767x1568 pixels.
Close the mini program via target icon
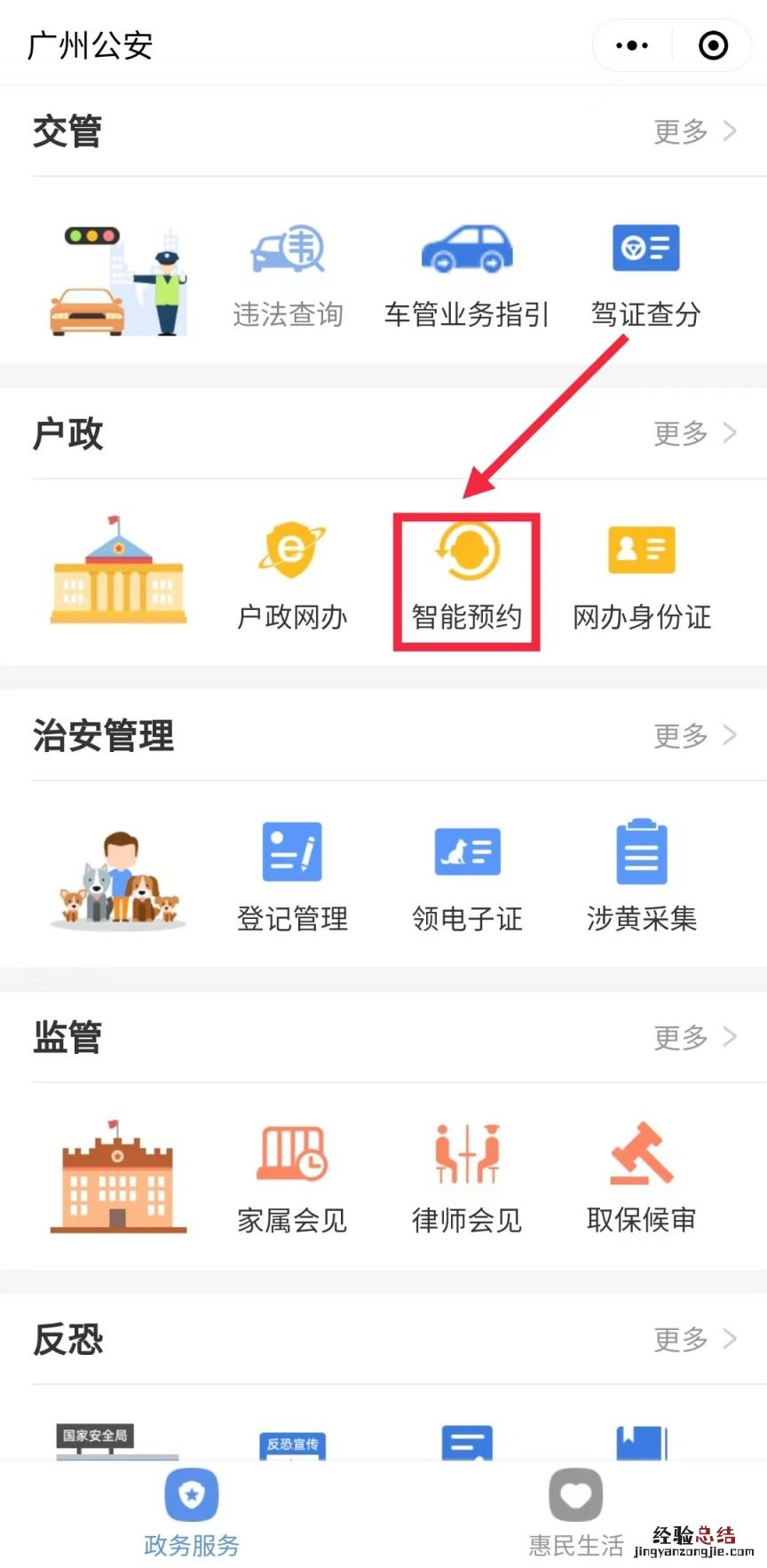[713, 45]
